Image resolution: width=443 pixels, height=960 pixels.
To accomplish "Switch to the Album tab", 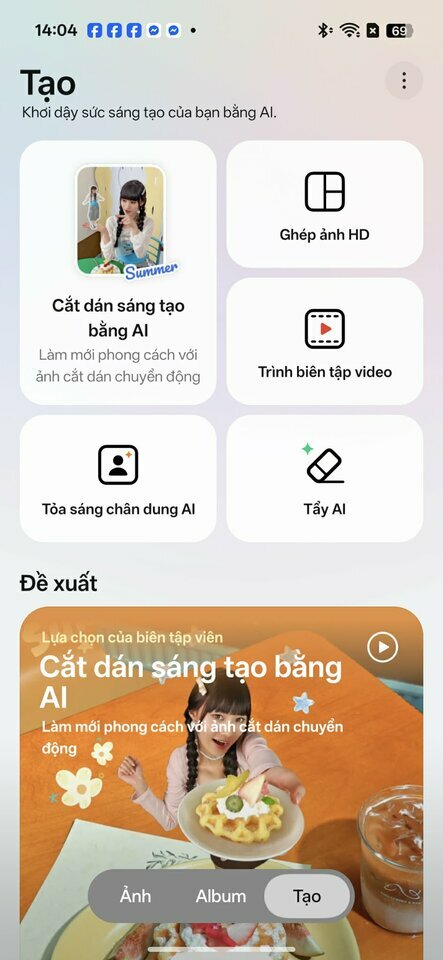I will [221, 896].
